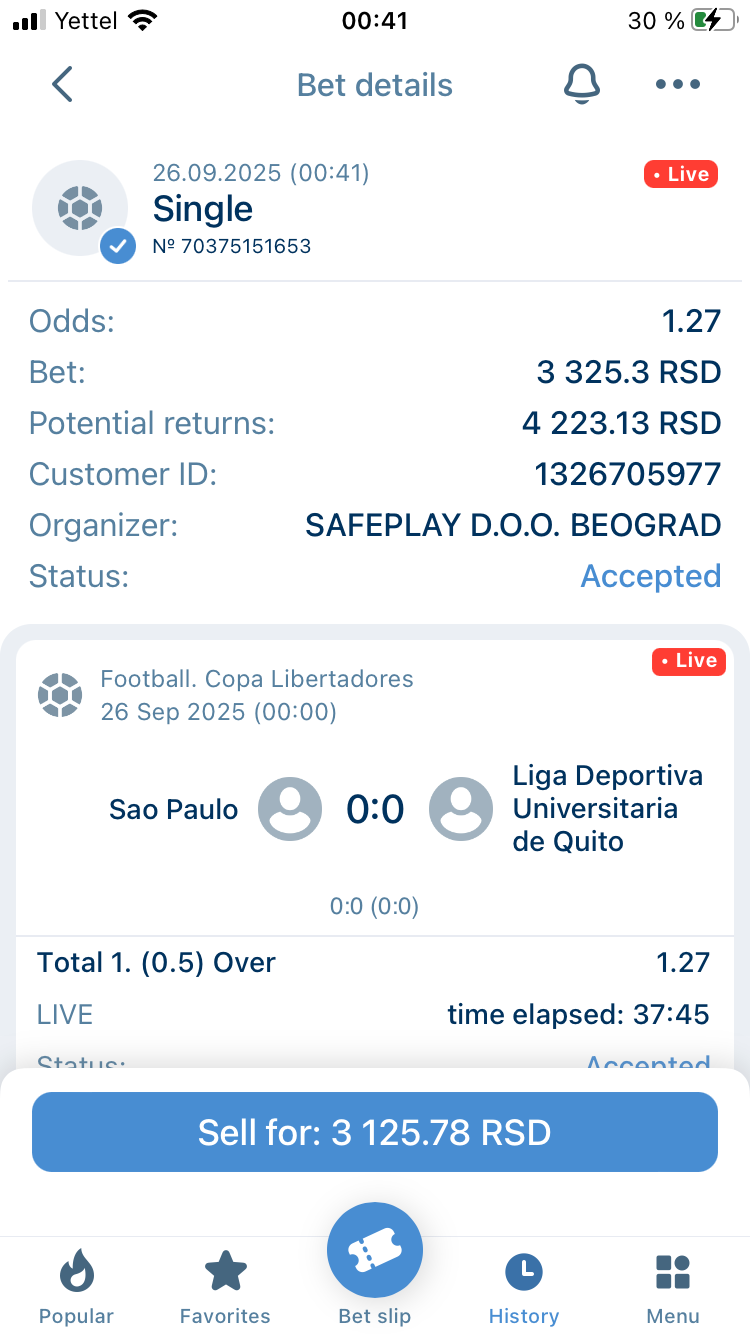Open the Sao Paulo vs Liga Deportiva match card
The height and width of the screenshot is (1334, 750).
(375, 808)
